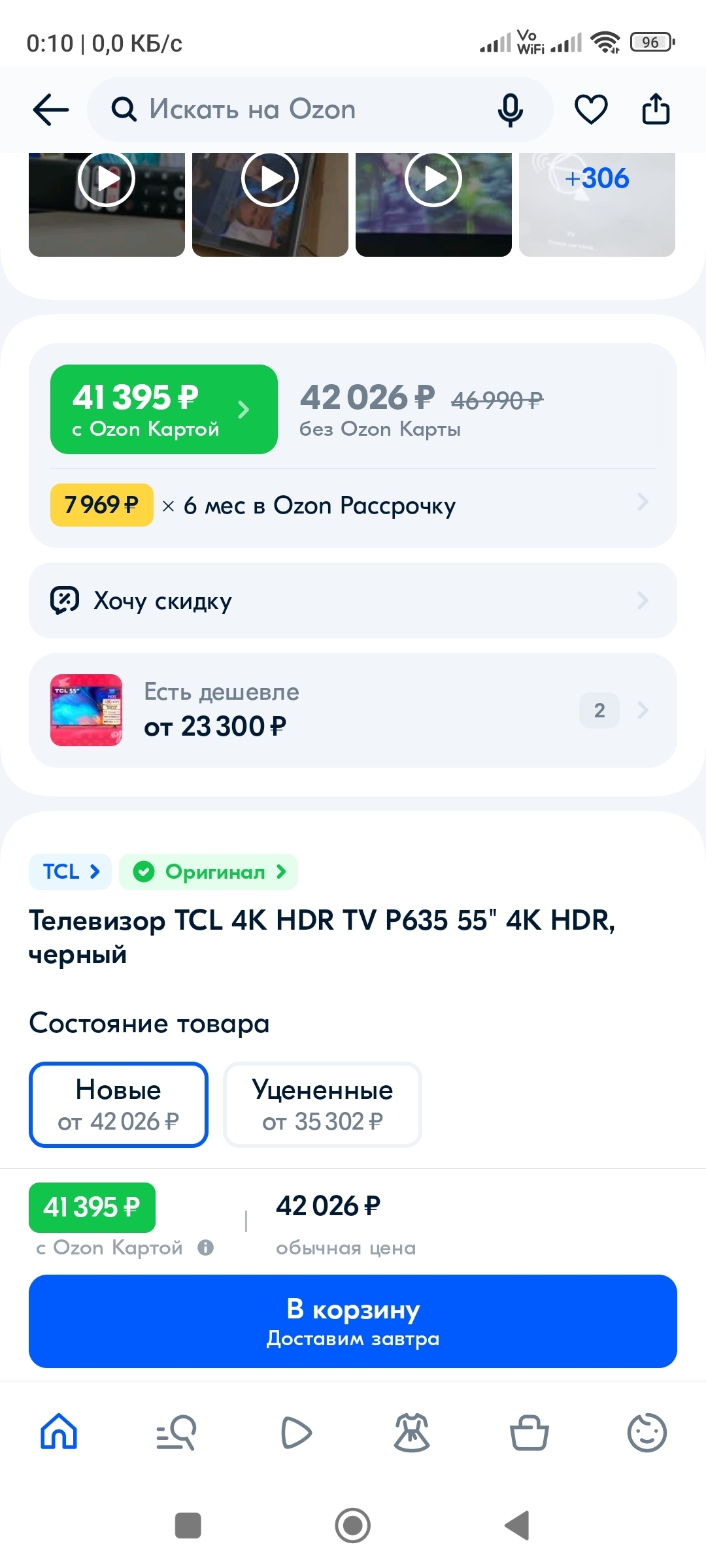Go back using the top arrow
Image resolution: width=706 pixels, height=1568 pixels.
(51, 109)
